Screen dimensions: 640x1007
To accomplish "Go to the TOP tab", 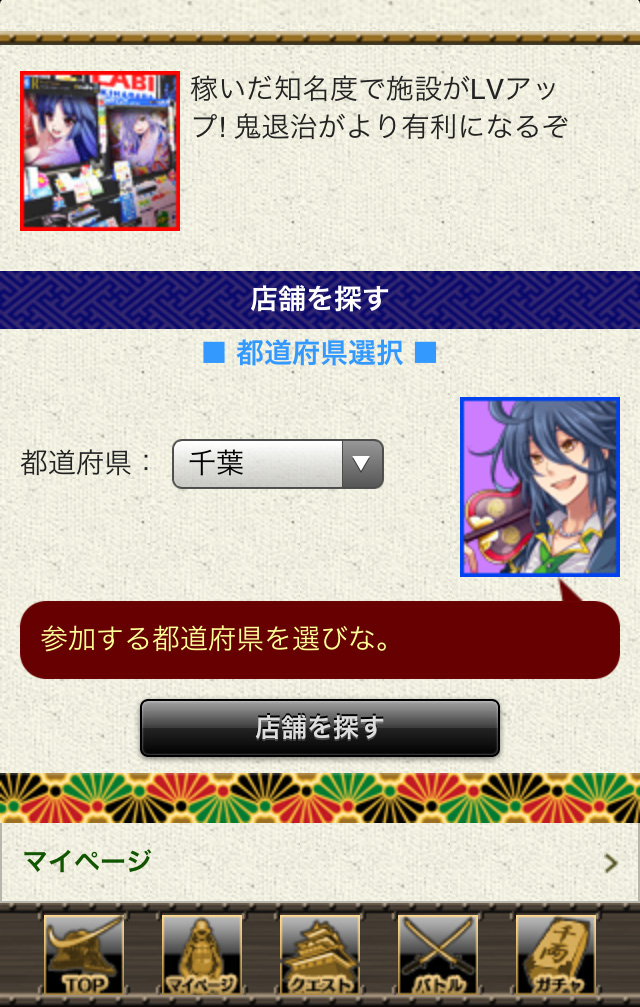I will pyautogui.click(x=83, y=955).
